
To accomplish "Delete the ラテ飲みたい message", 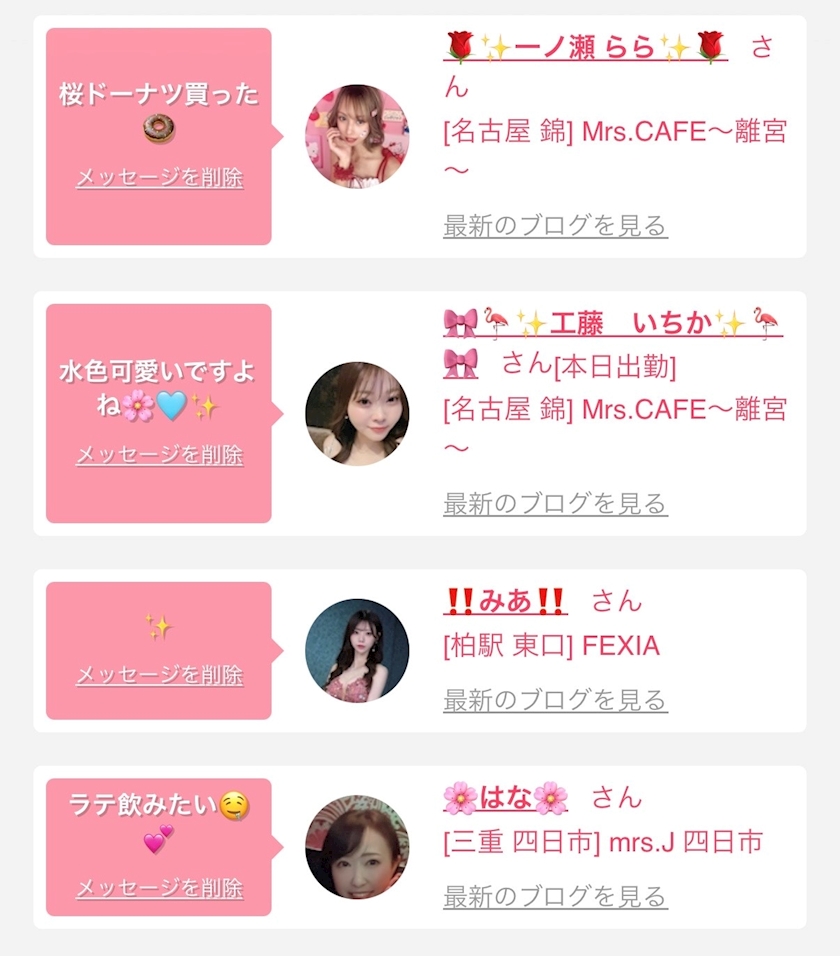I will pyautogui.click(x=159, y=888).
